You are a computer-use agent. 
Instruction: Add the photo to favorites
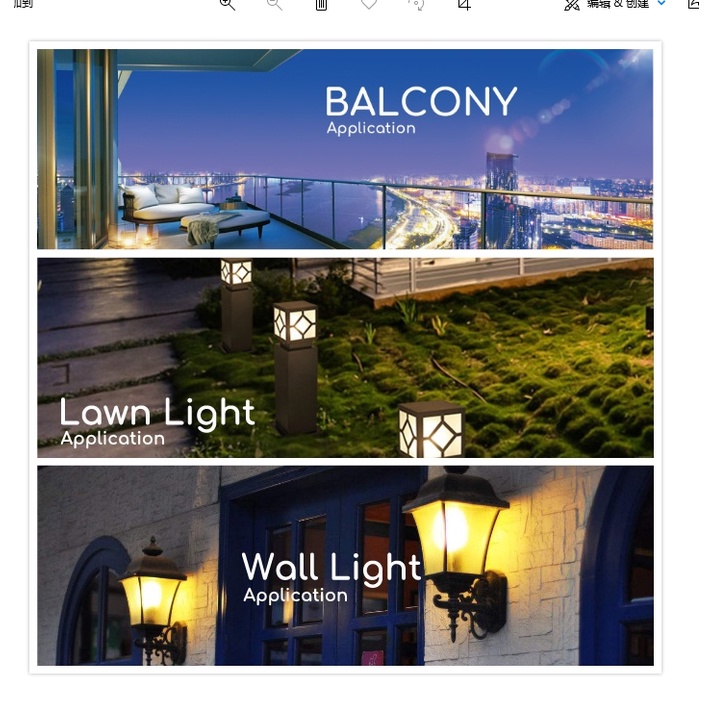[369, 4]
